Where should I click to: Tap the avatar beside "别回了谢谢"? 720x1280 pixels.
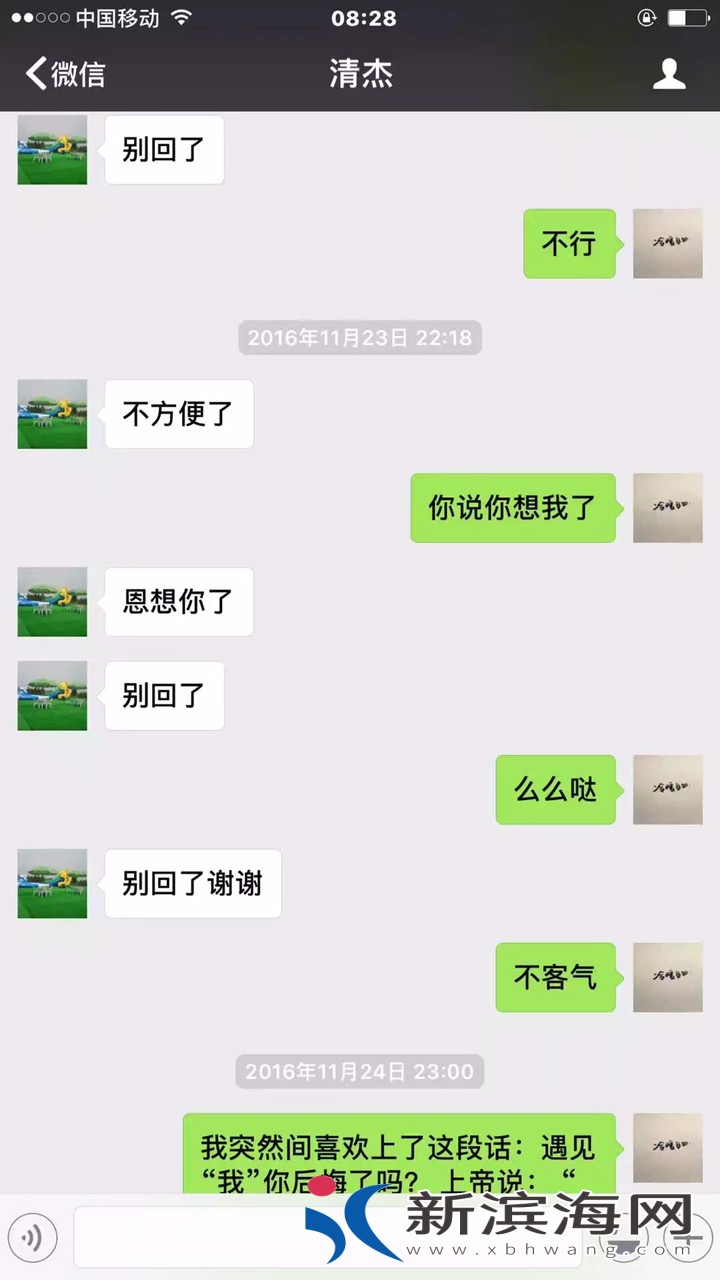click(52, 884)
